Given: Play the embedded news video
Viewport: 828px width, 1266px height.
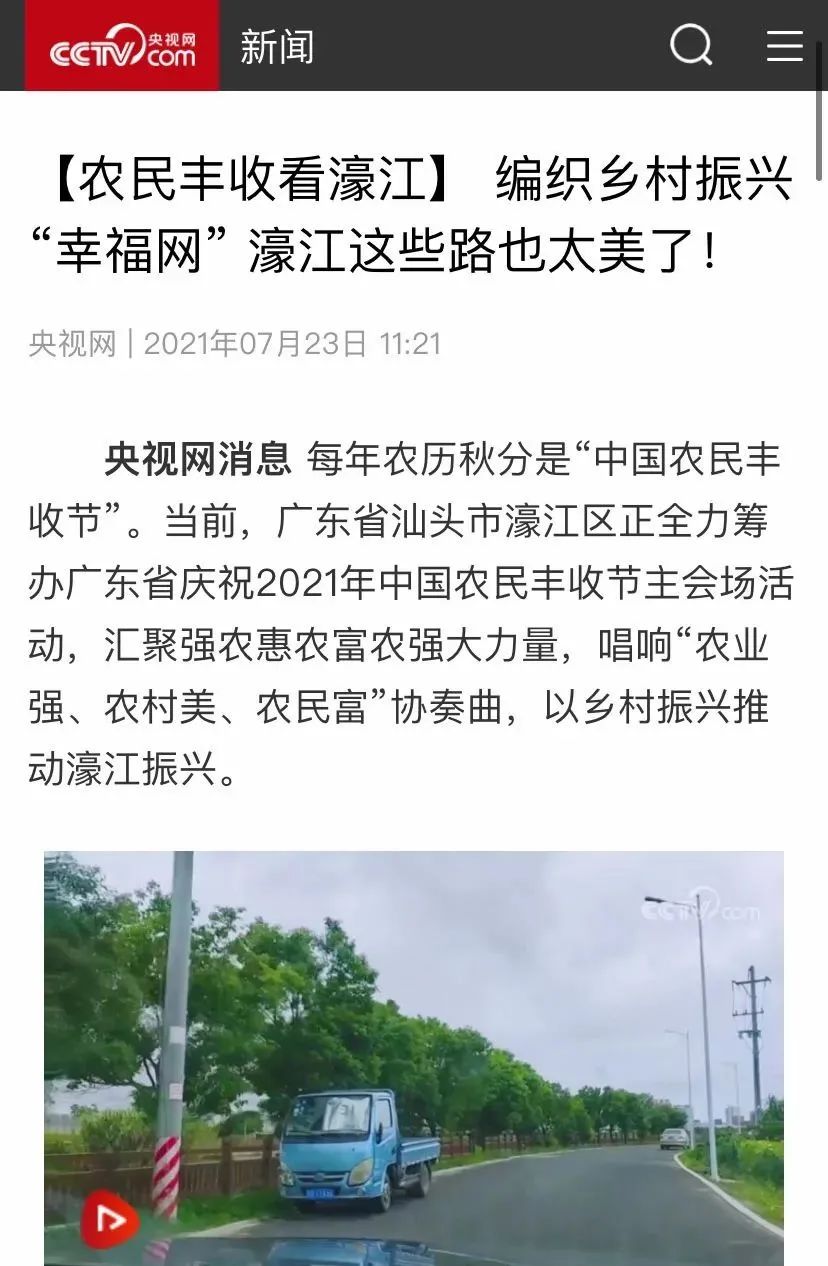Looking at the screenshot, I should click(109, 1219).
